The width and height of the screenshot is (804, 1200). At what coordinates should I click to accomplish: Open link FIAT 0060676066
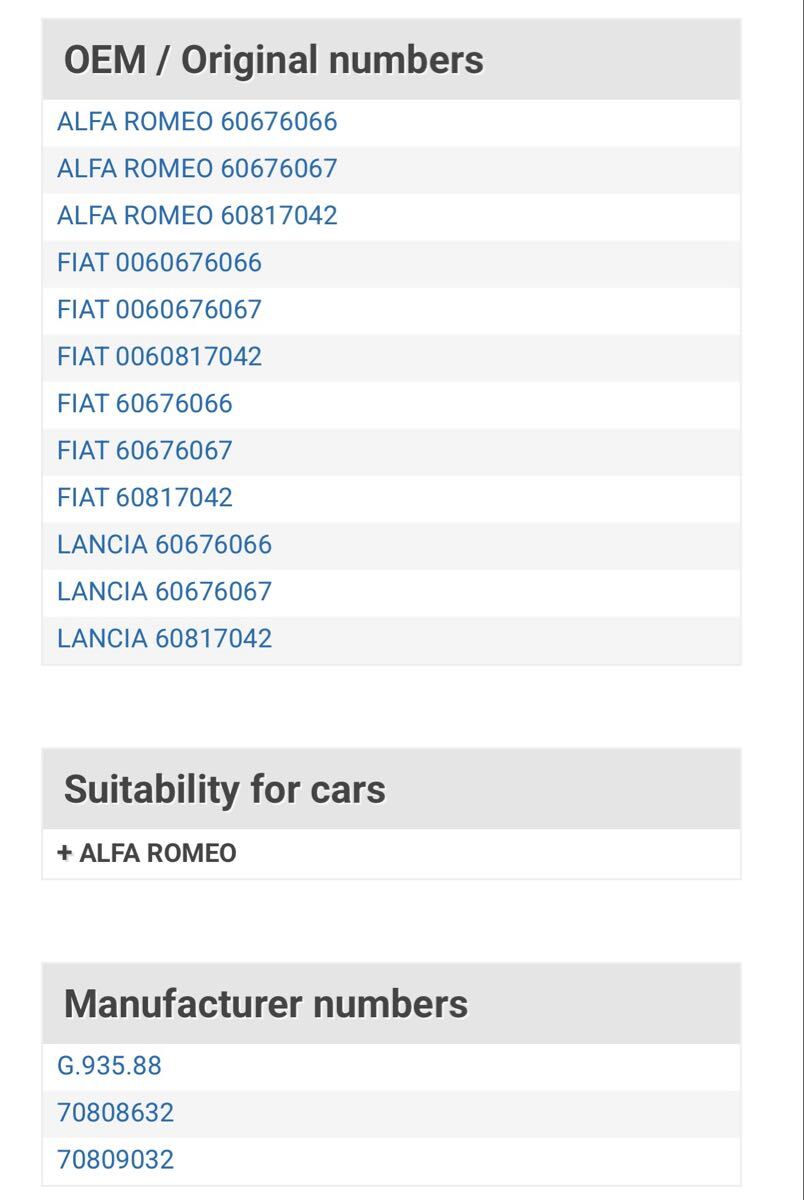tap(159, 263)
